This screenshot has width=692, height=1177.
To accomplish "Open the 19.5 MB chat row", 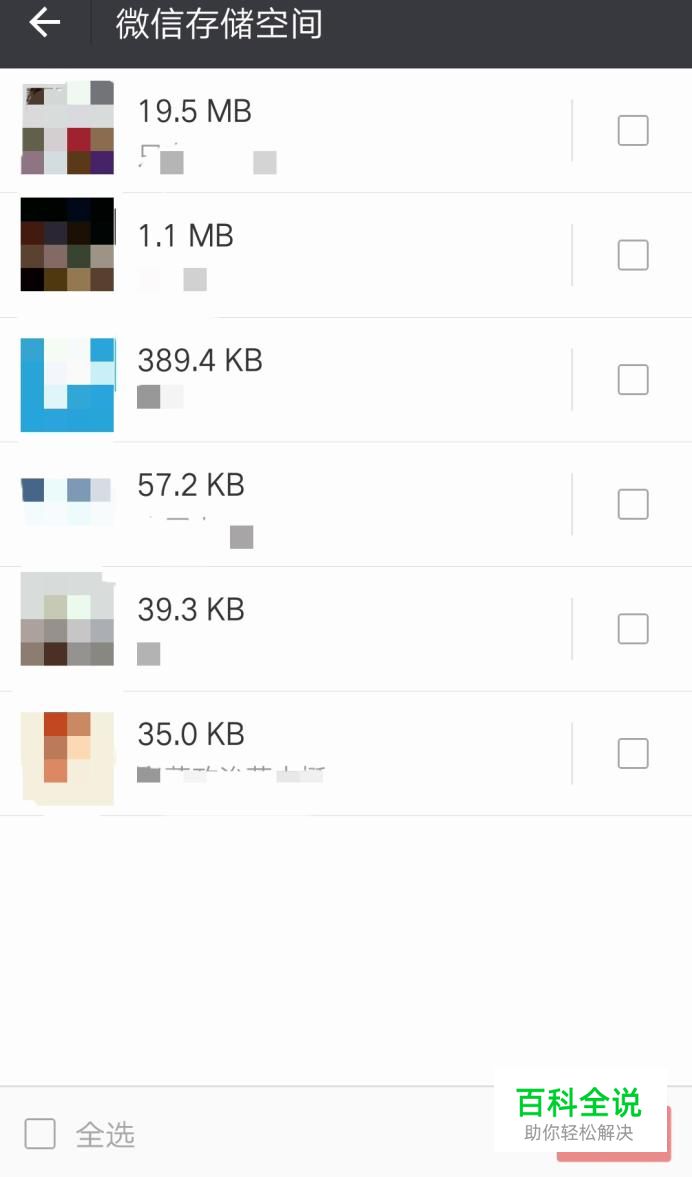I will tap(300, 130).
